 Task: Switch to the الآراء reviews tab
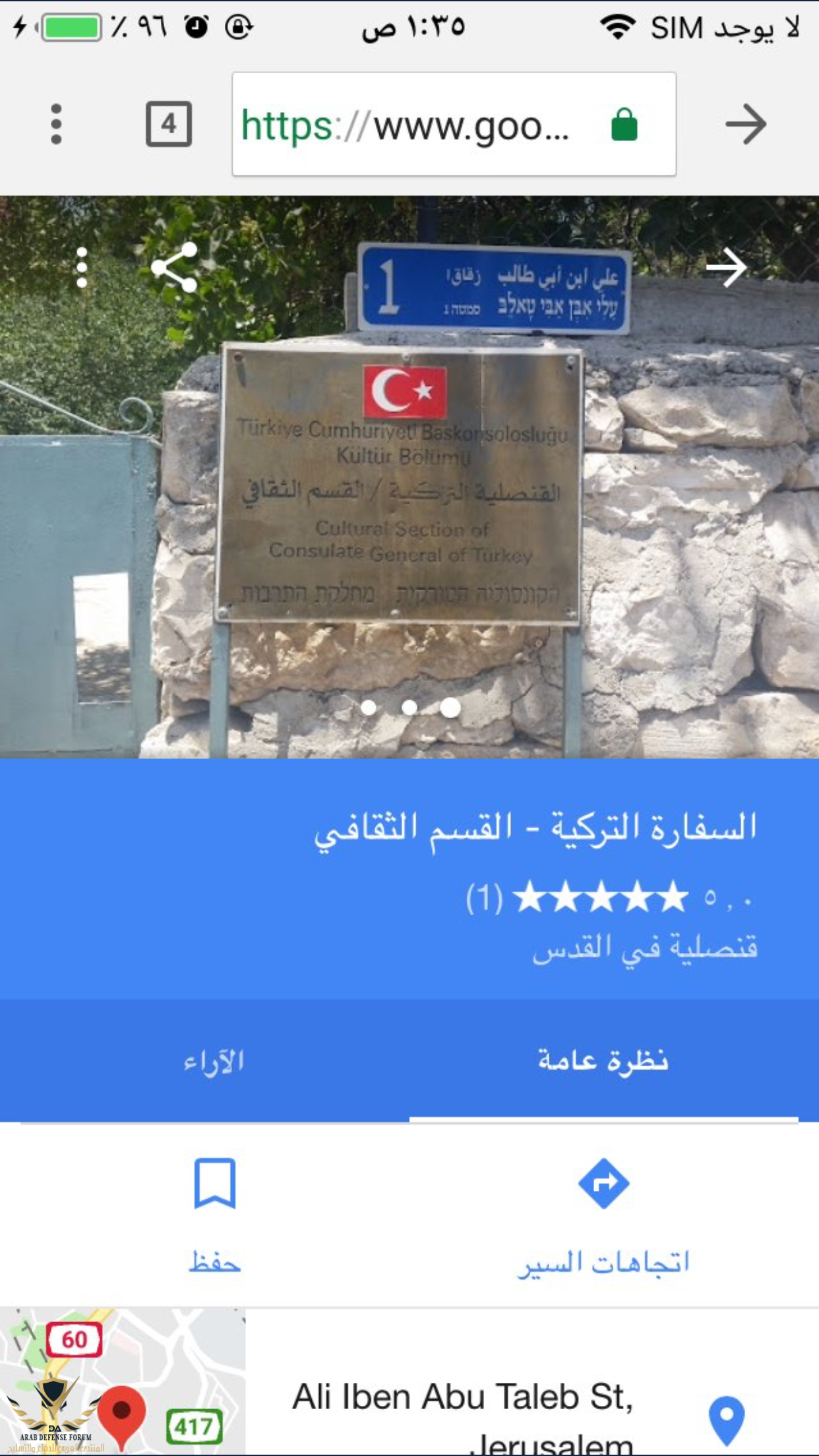[x=214, y=1062]
